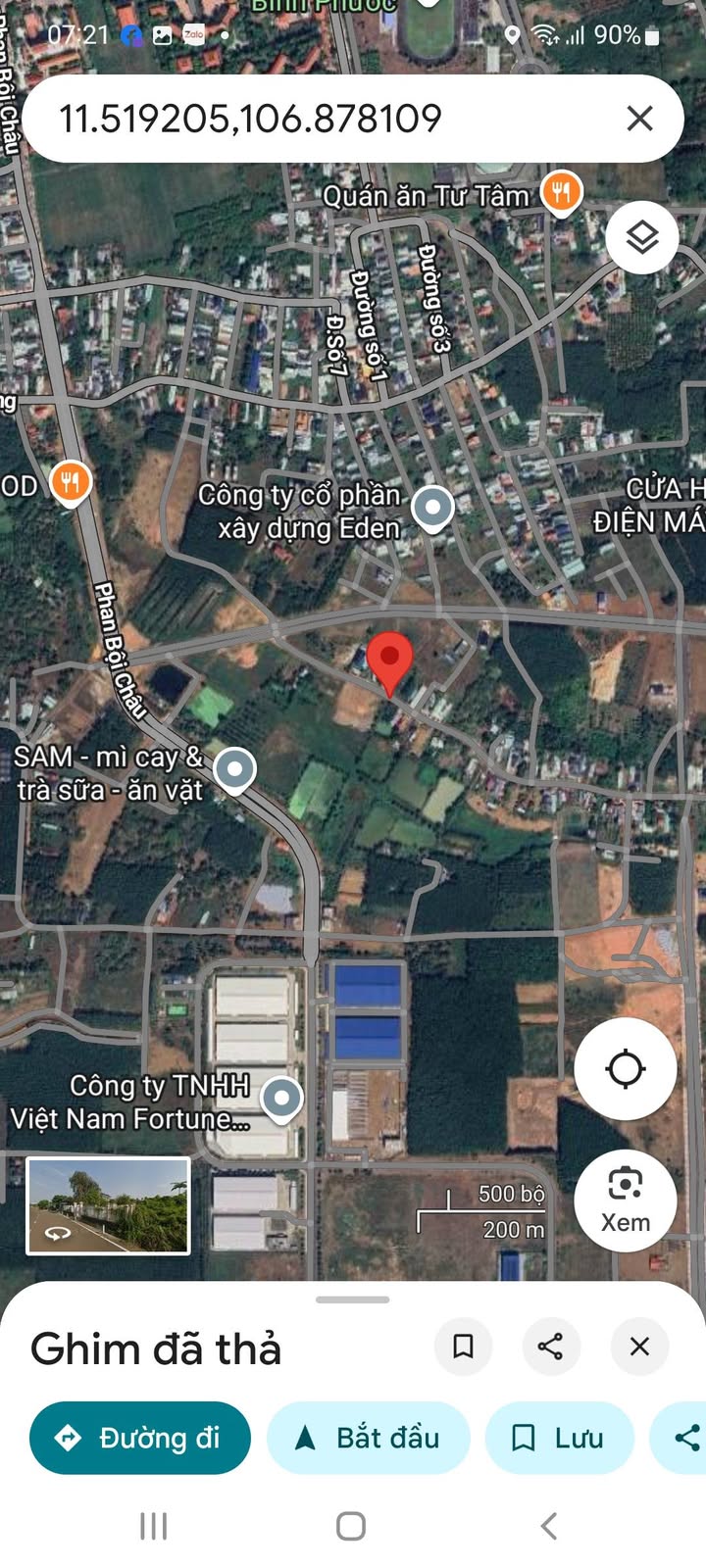706x1568 pixels.
Task: Open the Street View thumbnail
Action: [108, 1205]
